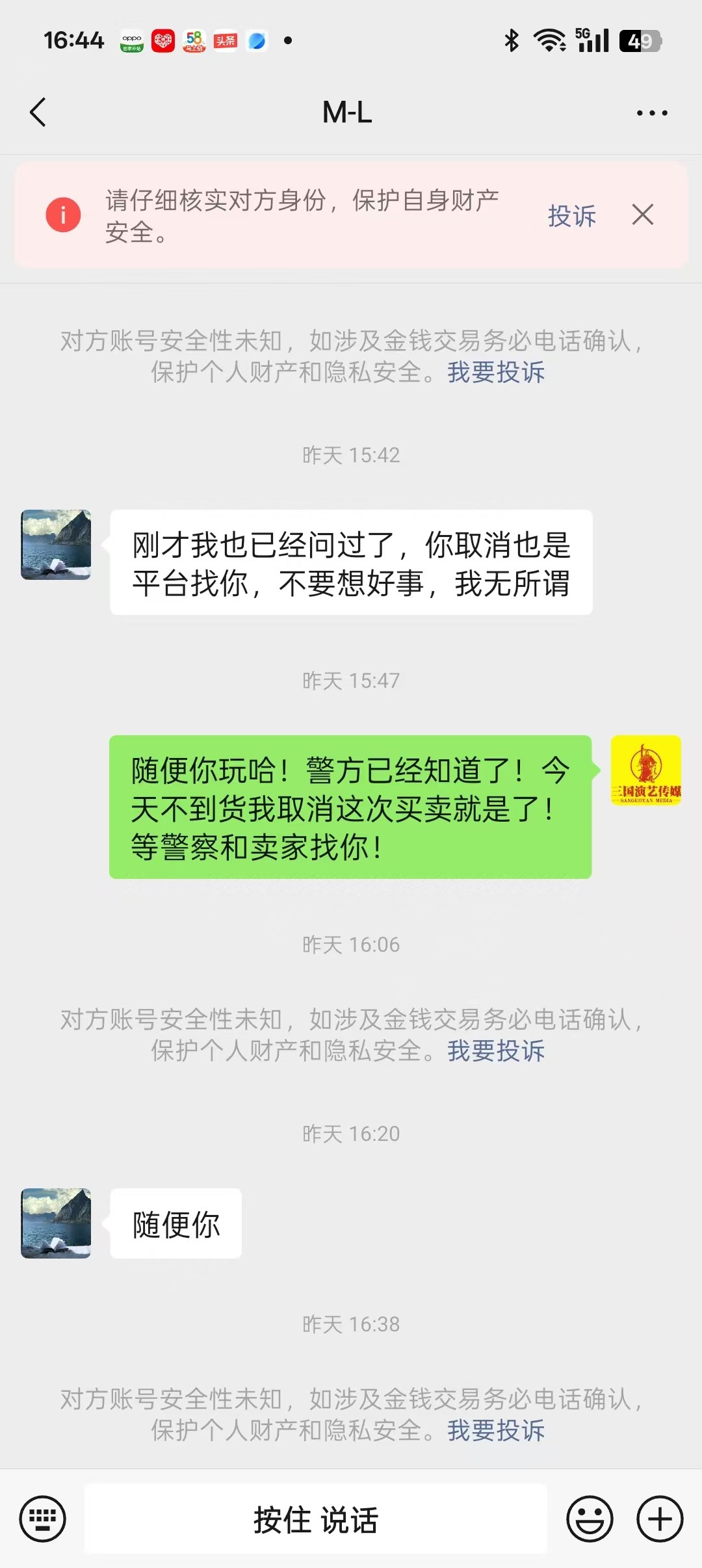Go back from the M-L chat

[x=38, y=112]
